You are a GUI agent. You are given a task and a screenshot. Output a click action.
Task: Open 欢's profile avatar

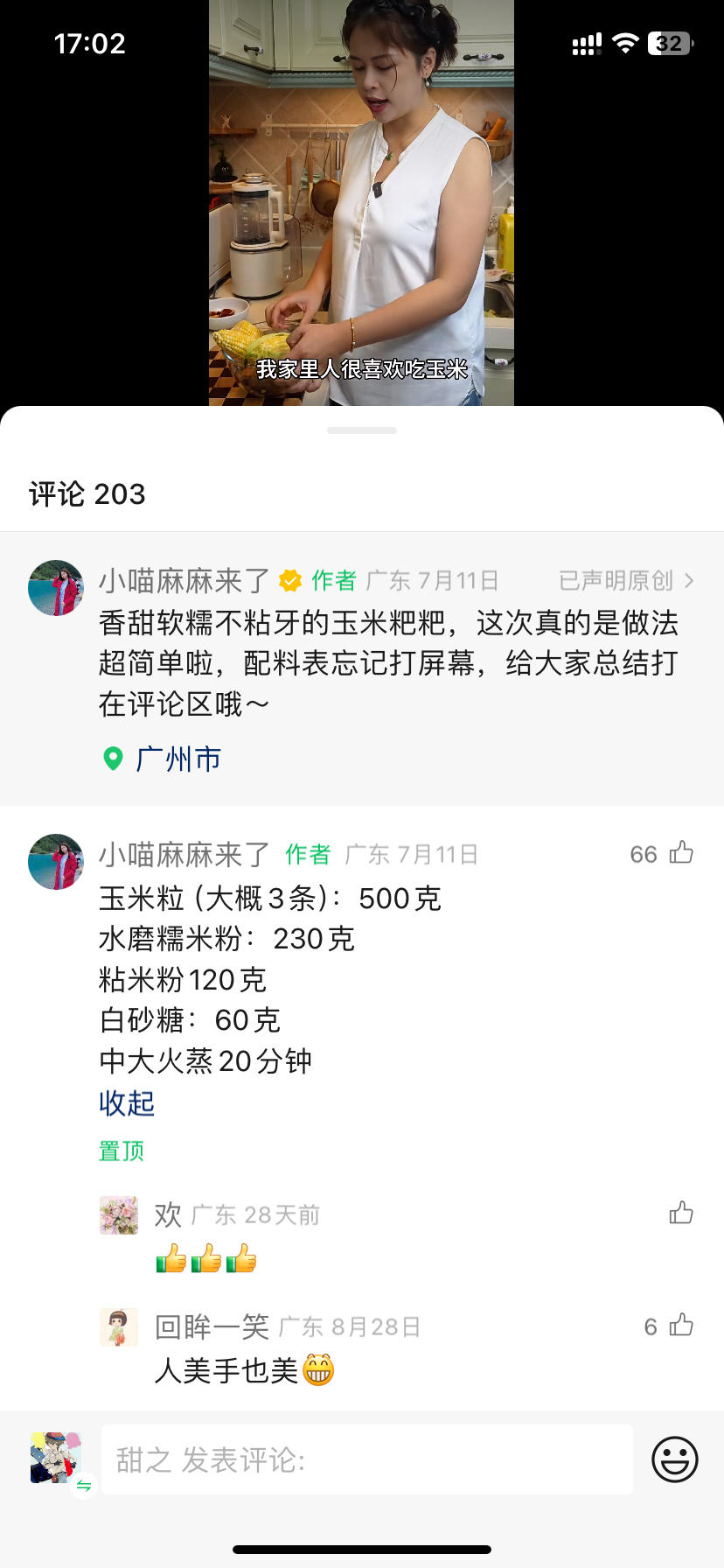[119, 1215]
